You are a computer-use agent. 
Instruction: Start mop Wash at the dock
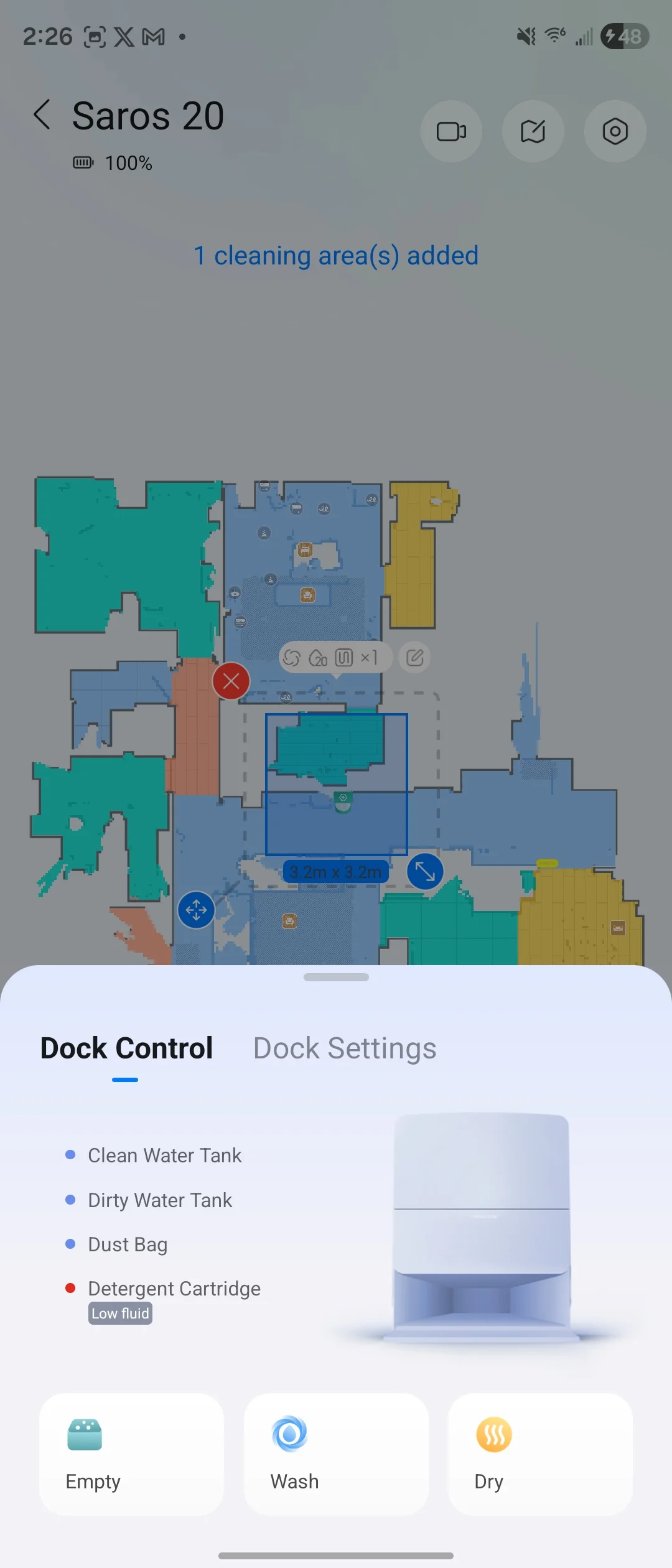pos(336,1454)
